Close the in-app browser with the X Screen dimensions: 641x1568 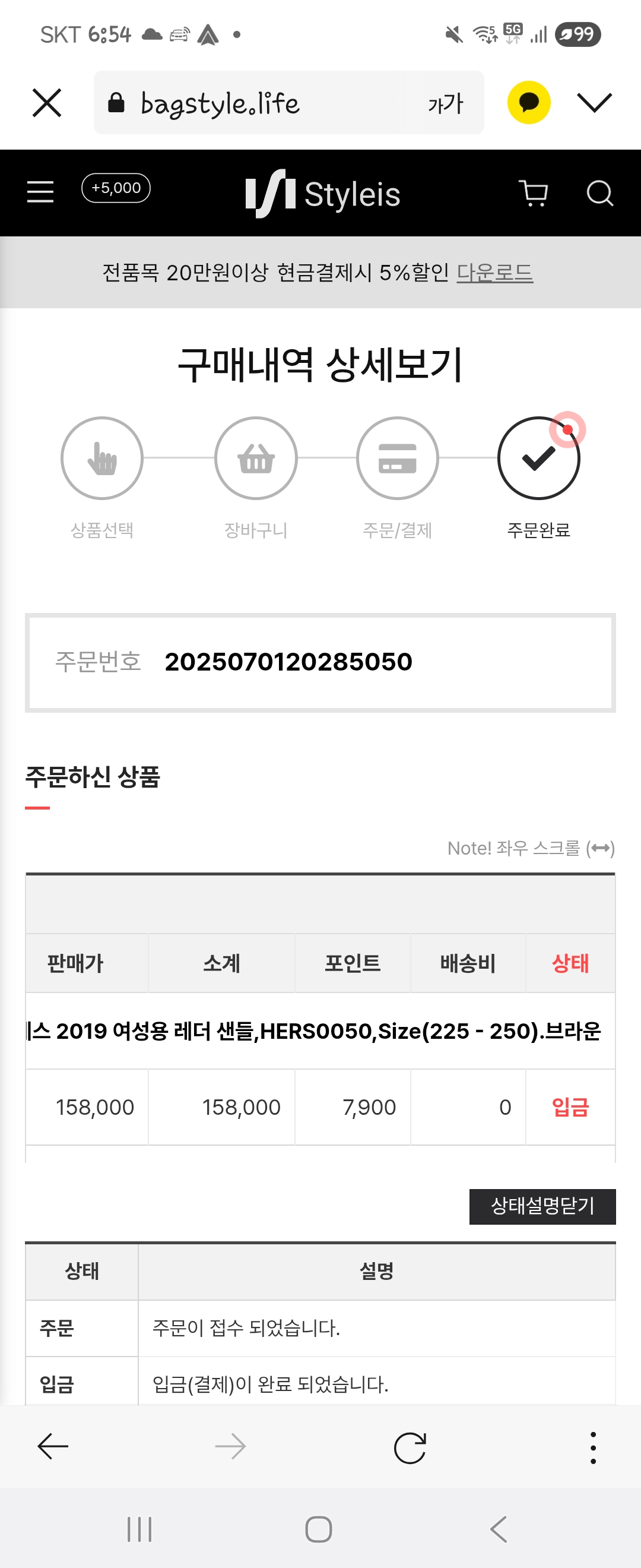pyautogui.click(x=46, y=102)
